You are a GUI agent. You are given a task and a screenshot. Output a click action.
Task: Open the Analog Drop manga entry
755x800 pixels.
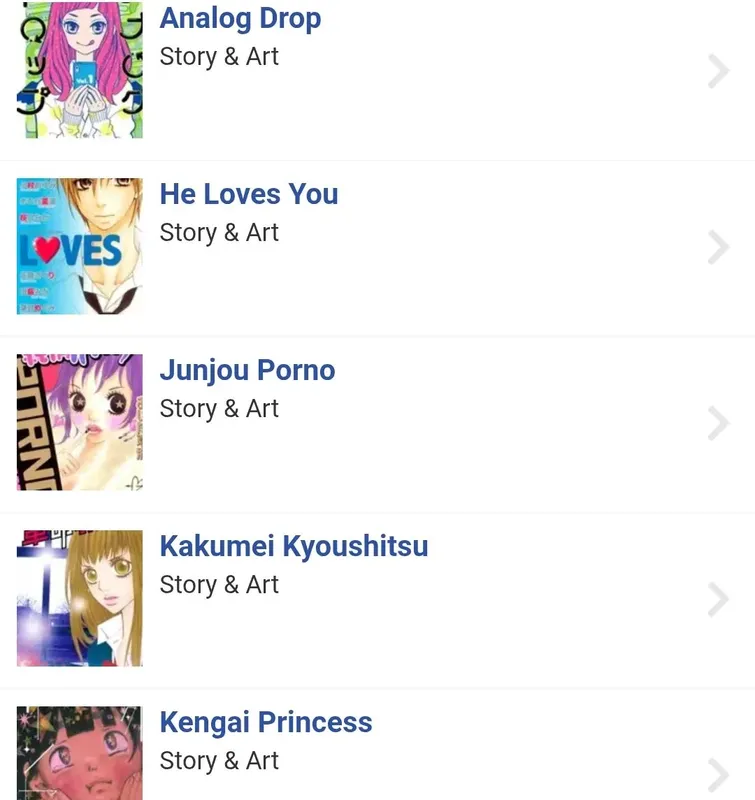tap(240, 19)
